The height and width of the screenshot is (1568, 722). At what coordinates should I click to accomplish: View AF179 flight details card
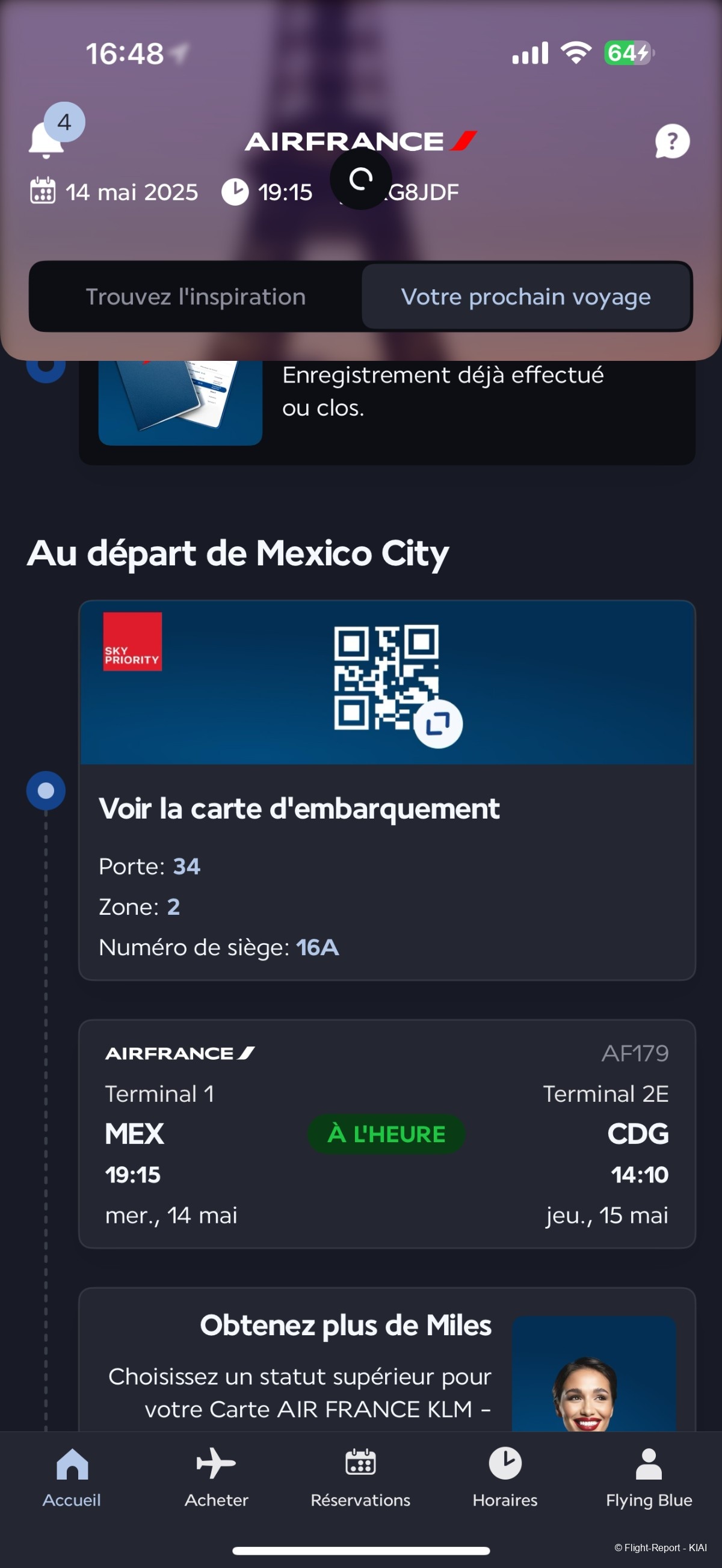pyautogui.click(x=386, y=1133)
